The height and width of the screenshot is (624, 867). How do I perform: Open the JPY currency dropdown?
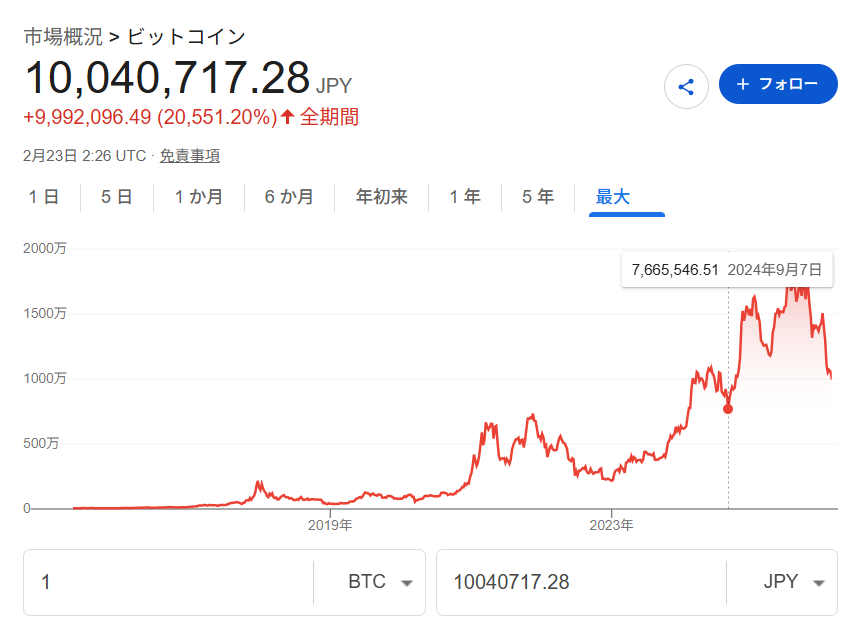(782, 582)
